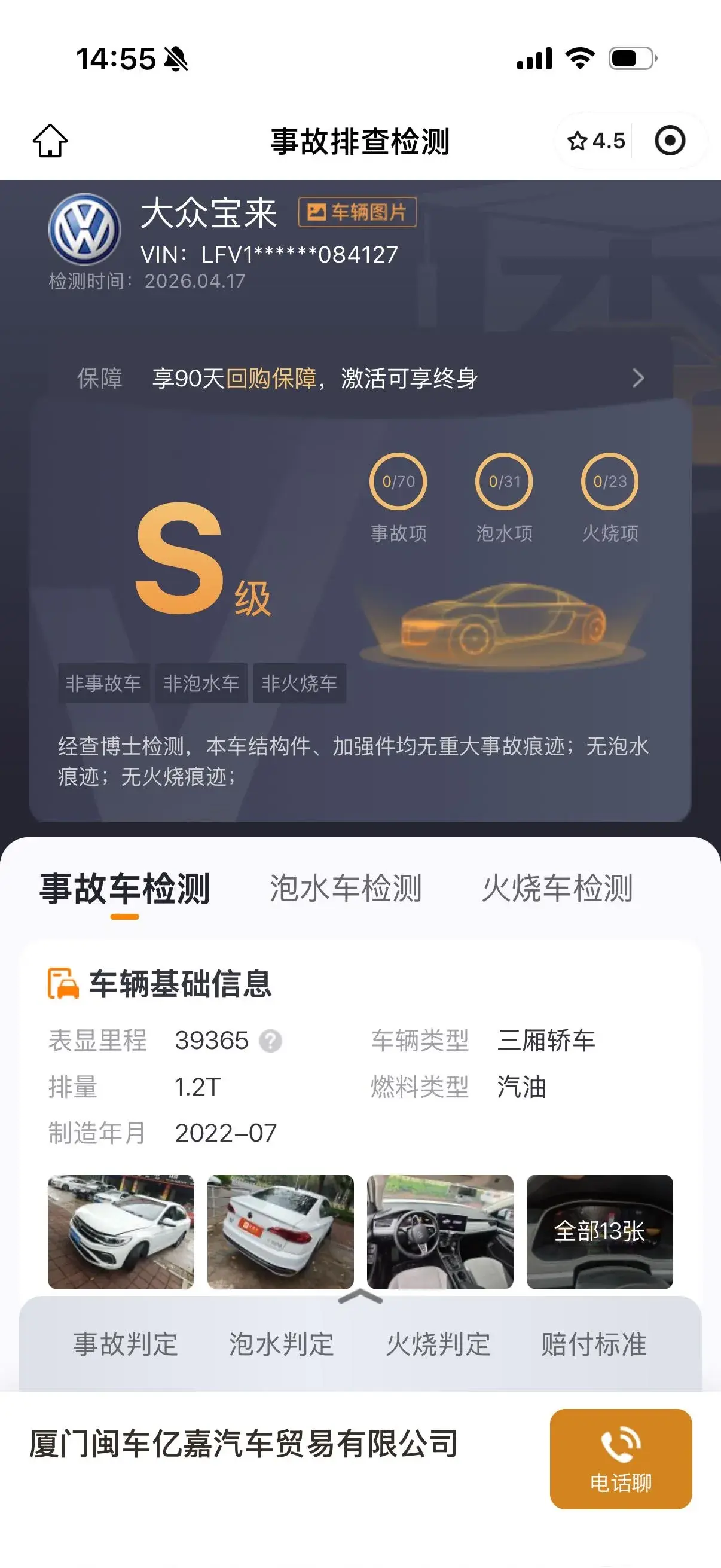Screen dimensions: 721x1568
Task: View 全部13张 photos
Action: pos(599,1231)
